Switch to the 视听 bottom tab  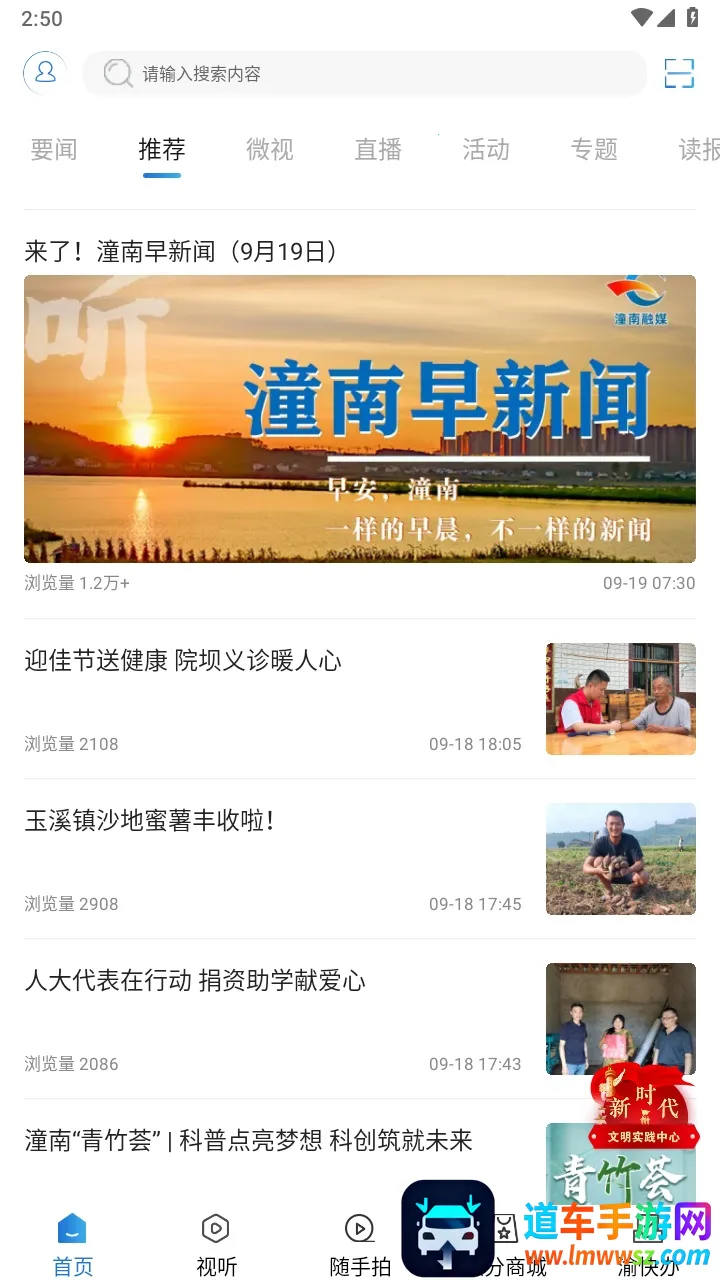coord(216,1244)
